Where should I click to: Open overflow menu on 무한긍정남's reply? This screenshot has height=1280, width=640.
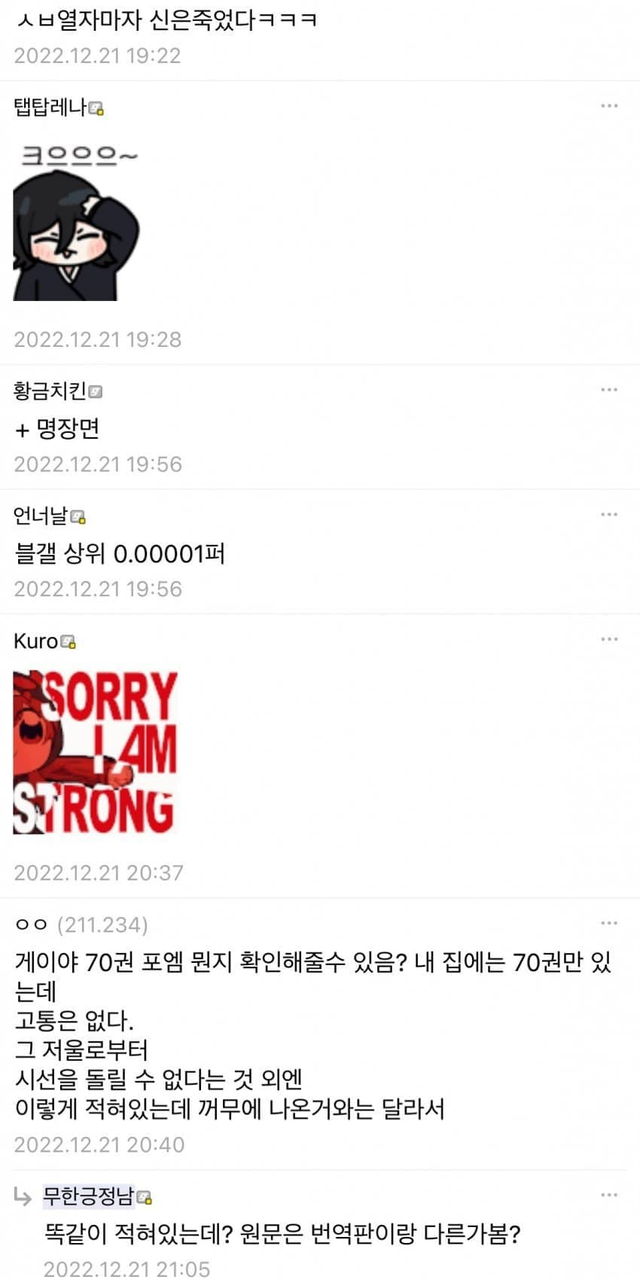pyautogui.click(x=609, y=1195)
